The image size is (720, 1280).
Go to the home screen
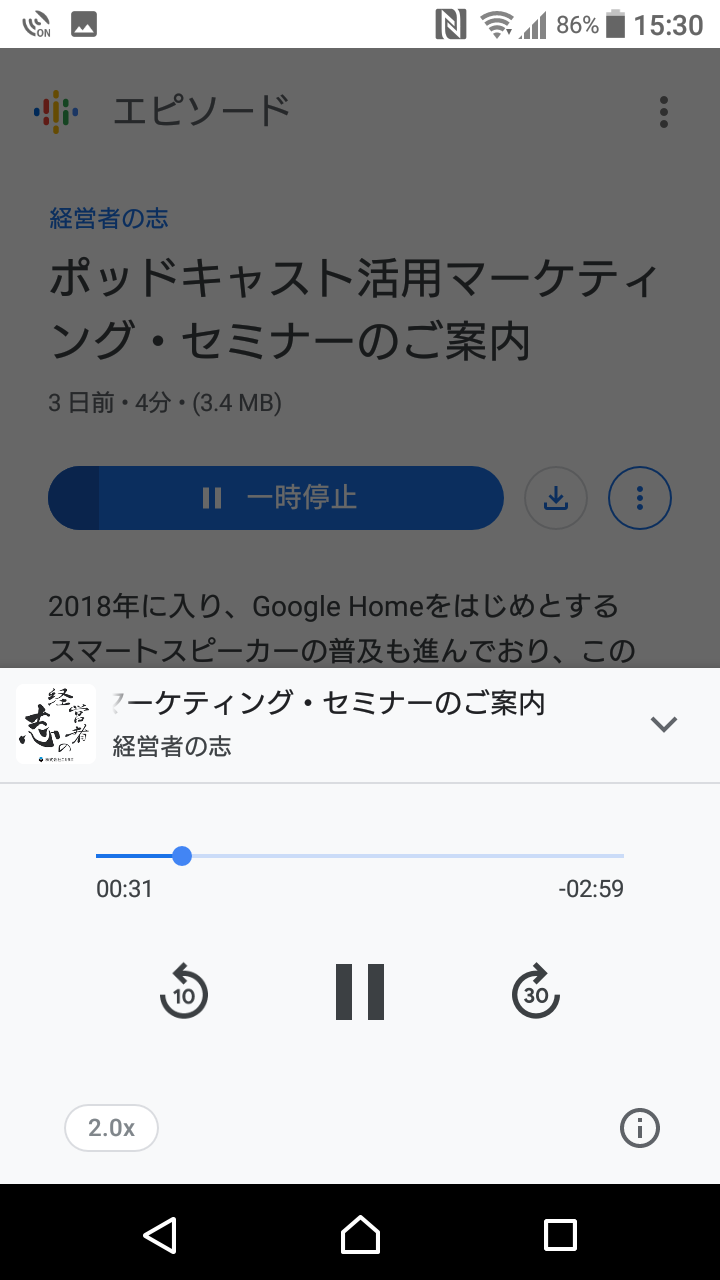(x=360, y=1234)
